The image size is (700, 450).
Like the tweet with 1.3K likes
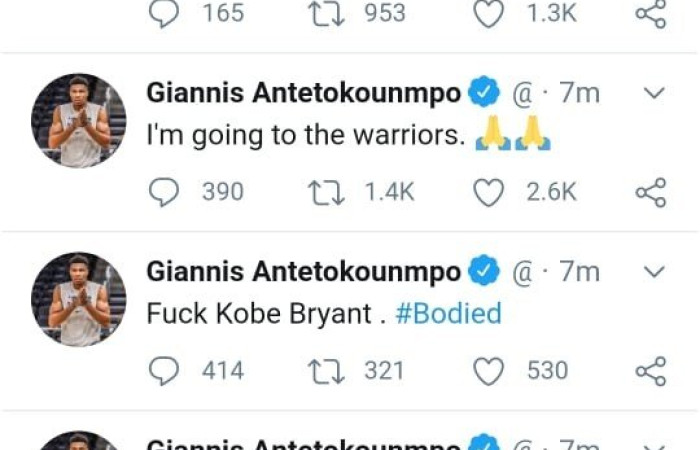[488, 13]
